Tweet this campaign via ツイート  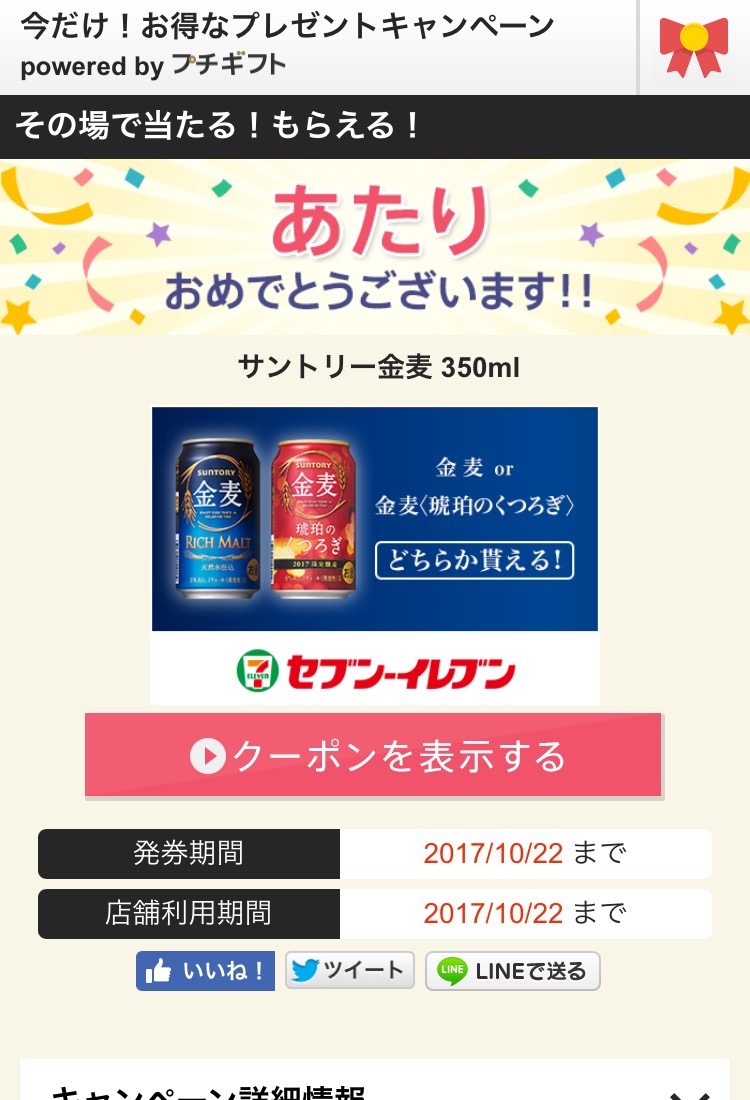point(350,970)
